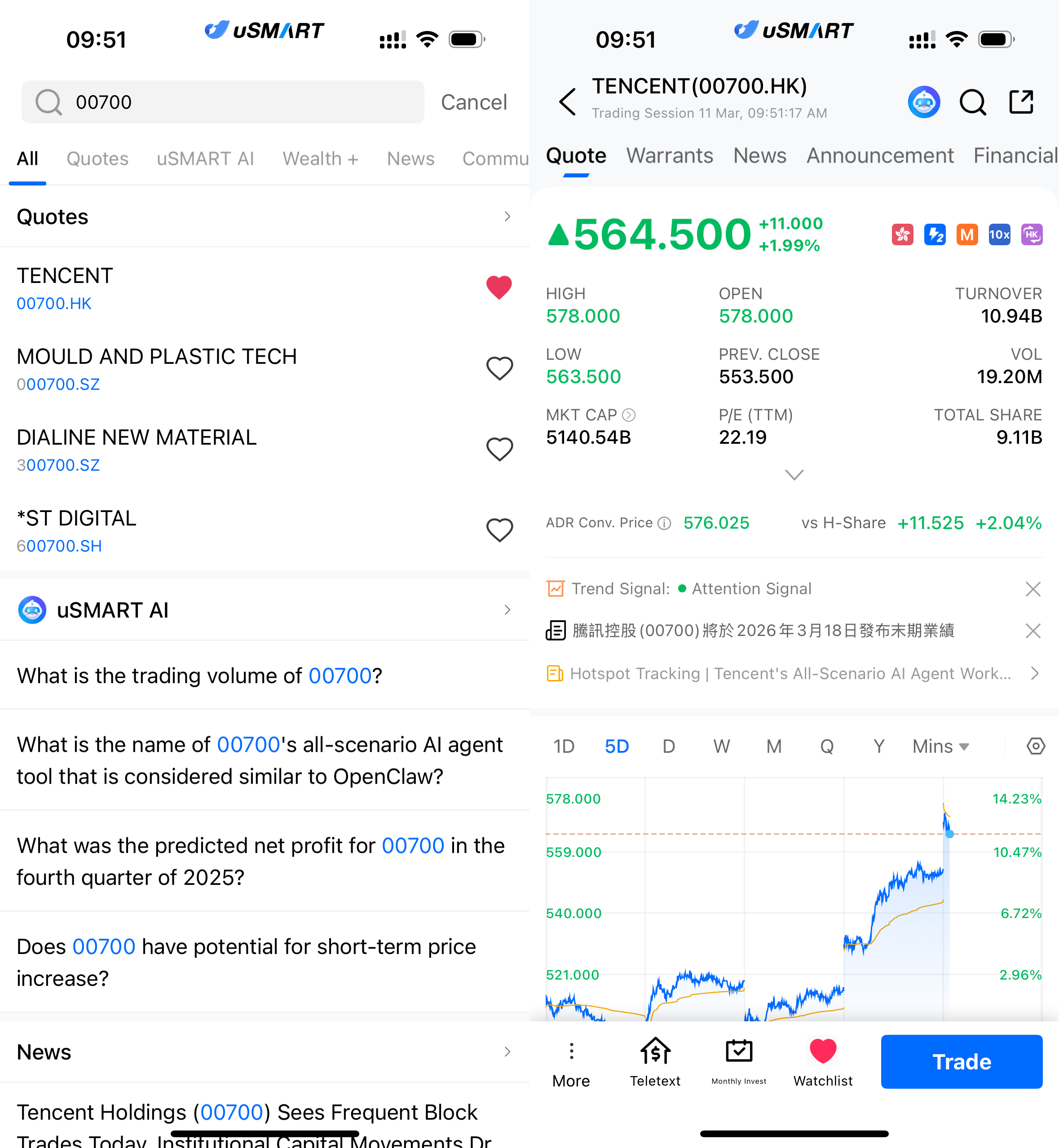
Task: Cancel the search
Action: (x=473, y=102)
